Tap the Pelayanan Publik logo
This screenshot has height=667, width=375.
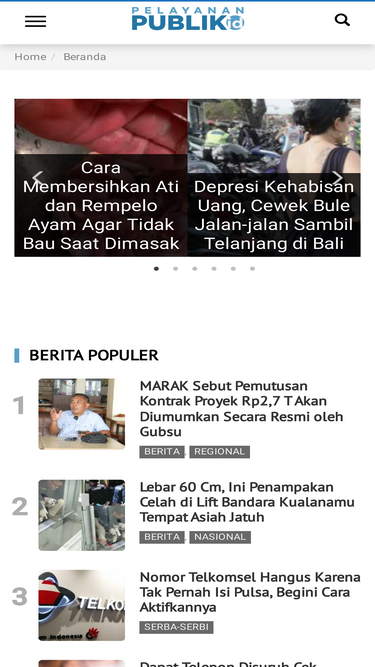188,19
